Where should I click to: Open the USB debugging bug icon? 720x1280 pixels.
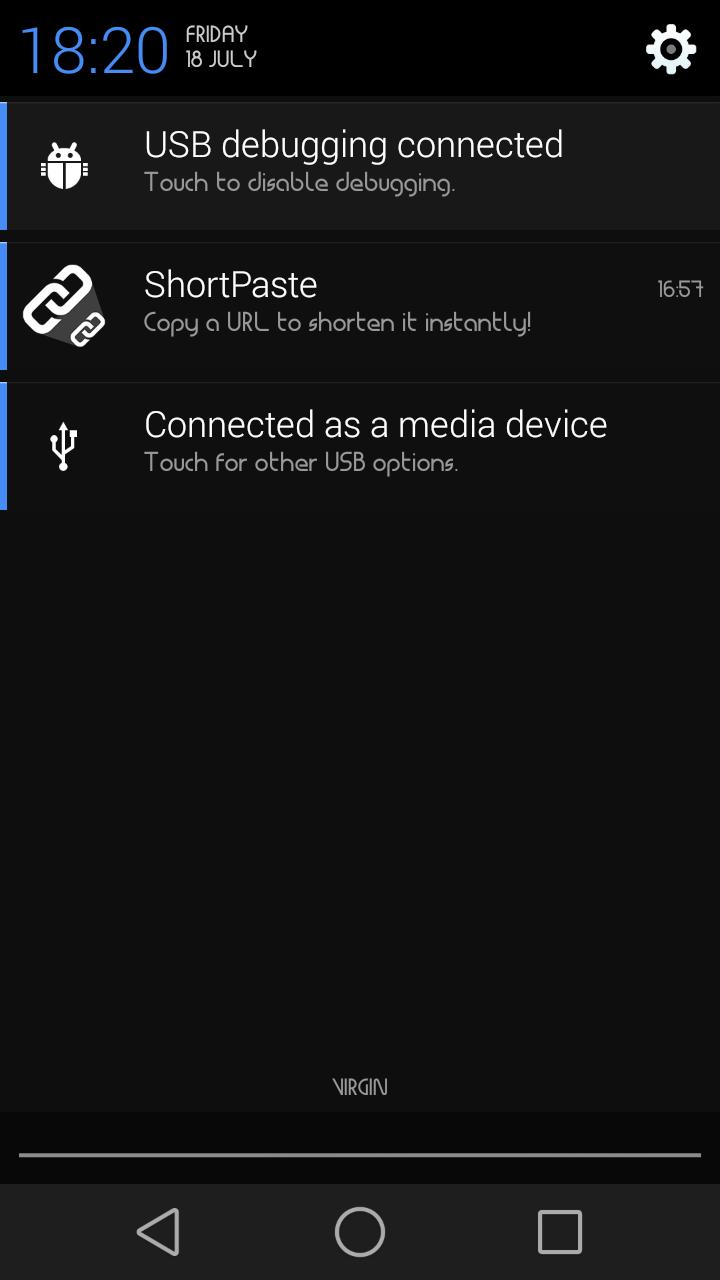point(63,163)
